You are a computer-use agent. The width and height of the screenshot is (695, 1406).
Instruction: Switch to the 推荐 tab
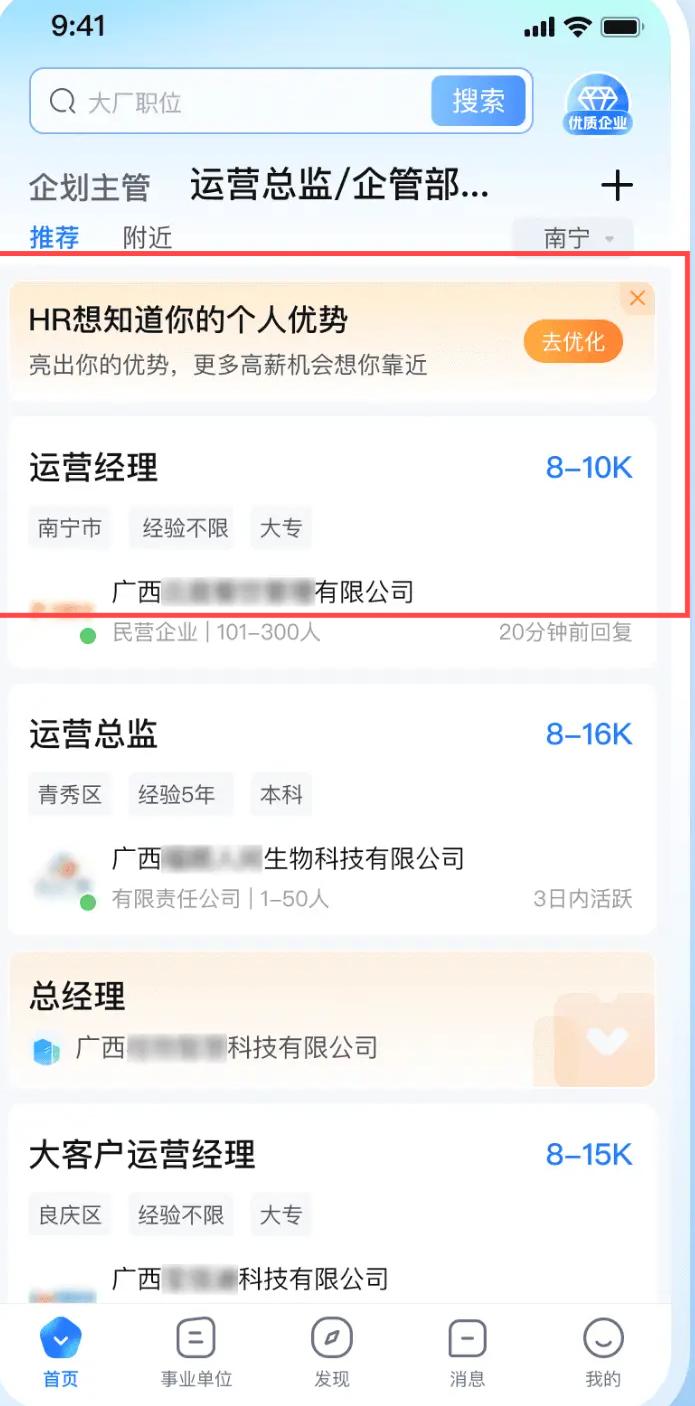(54, 237)
